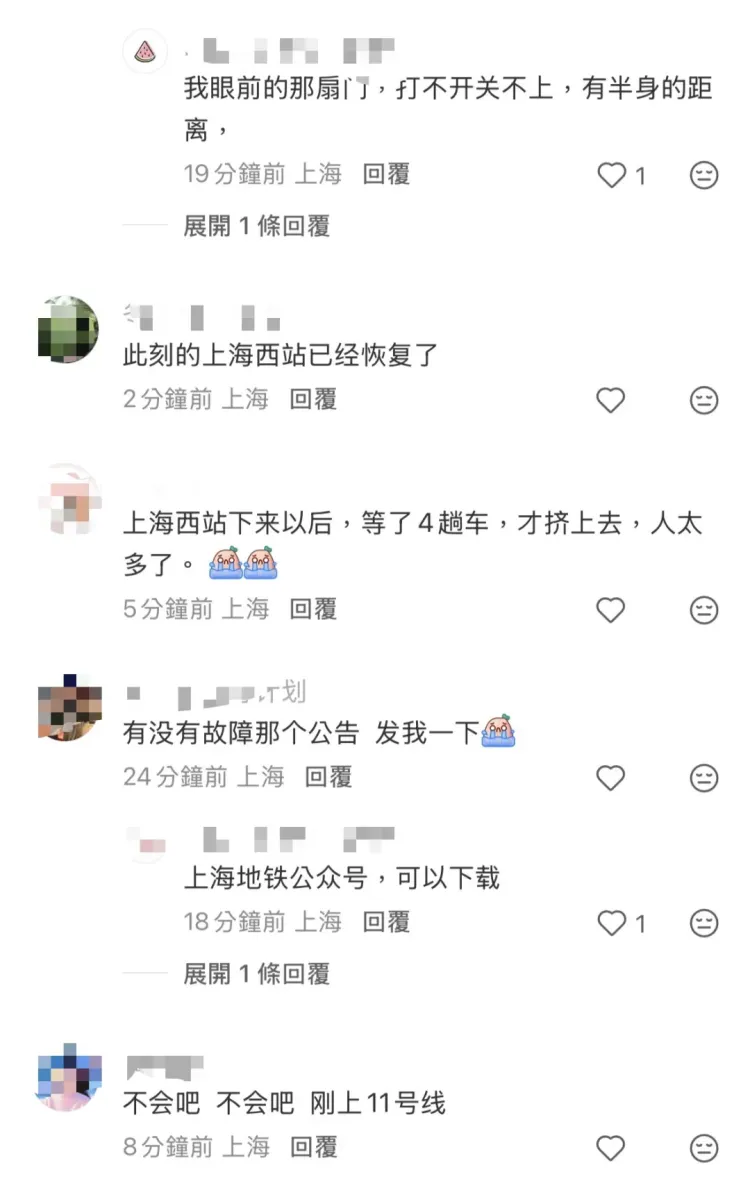Viewport: 750px width, 1197px height.
Task: Like the reply 上海地铁公众号，可以下载
Action: point(611,923)
